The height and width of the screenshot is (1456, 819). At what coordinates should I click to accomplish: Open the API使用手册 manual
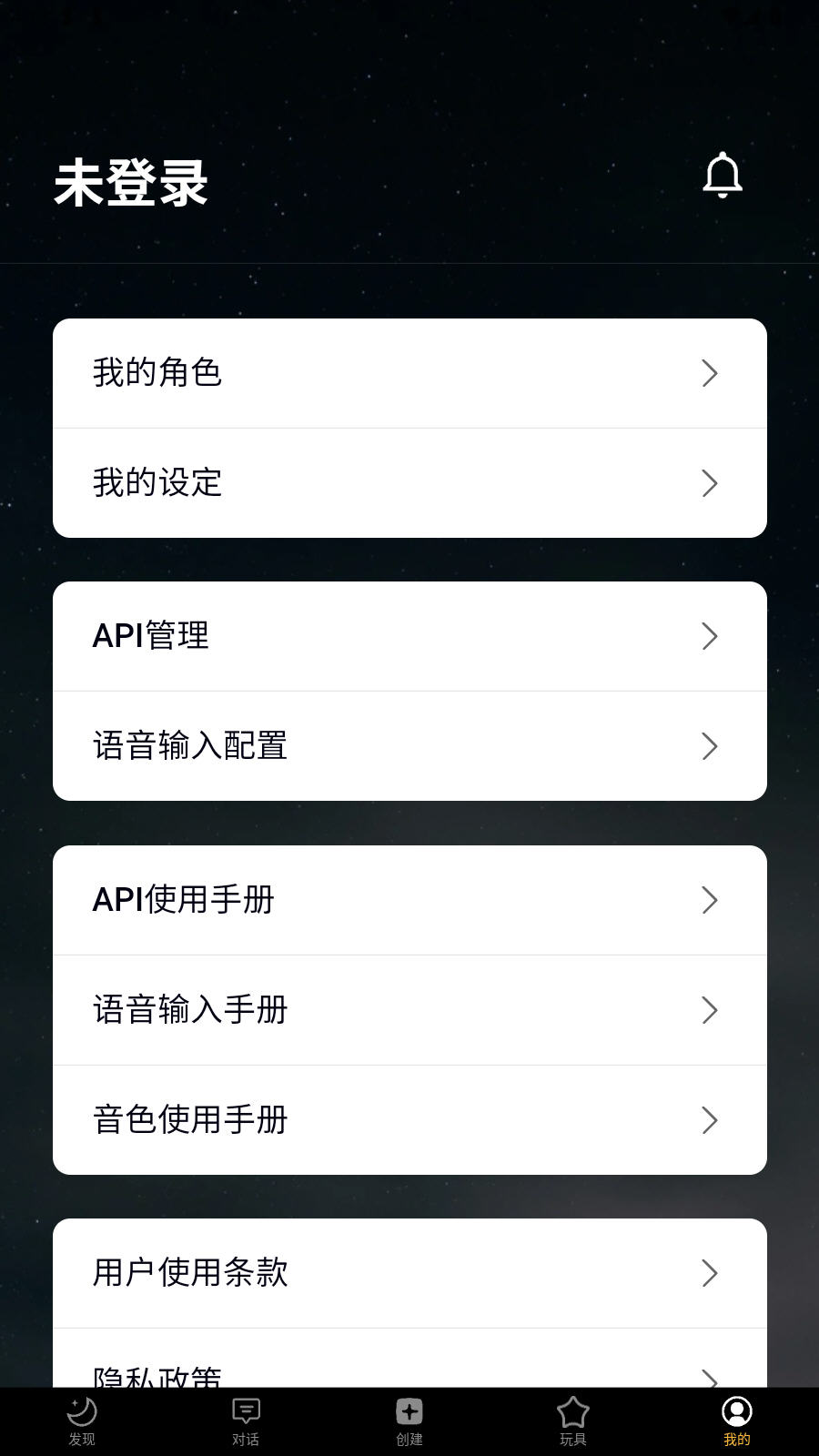[409, 899]
